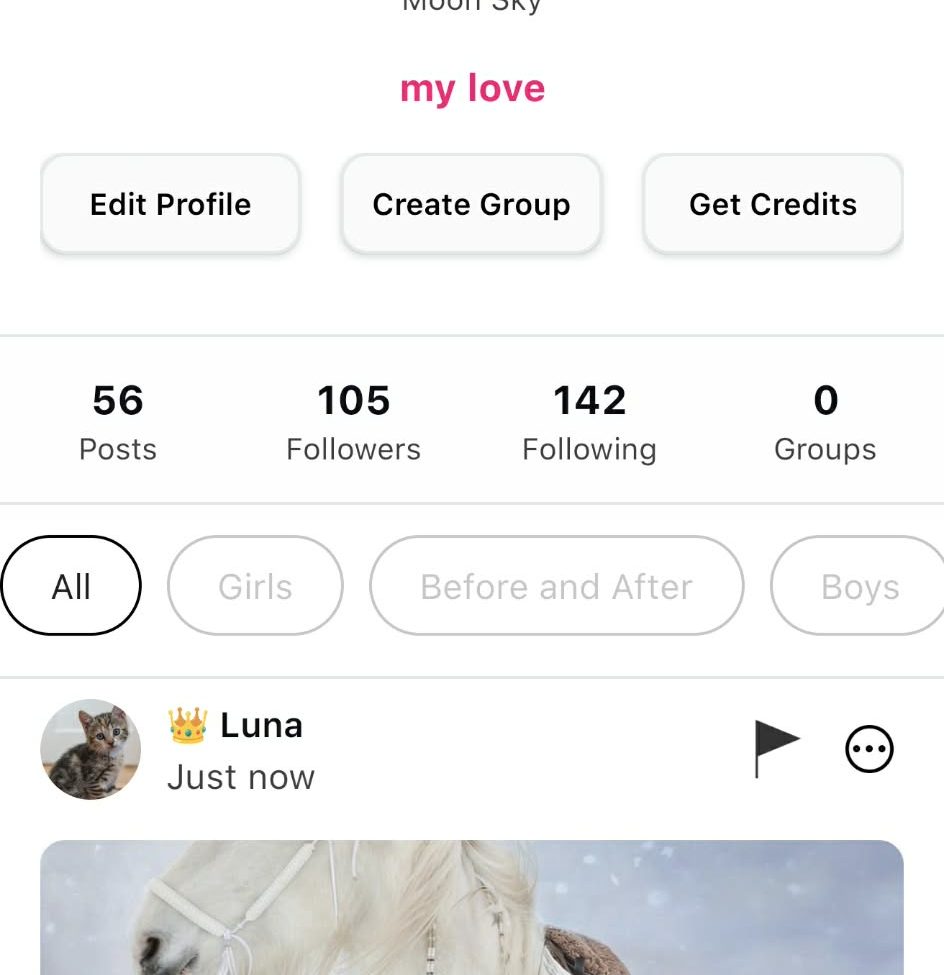Select the All filter chip

click(71, 586)
